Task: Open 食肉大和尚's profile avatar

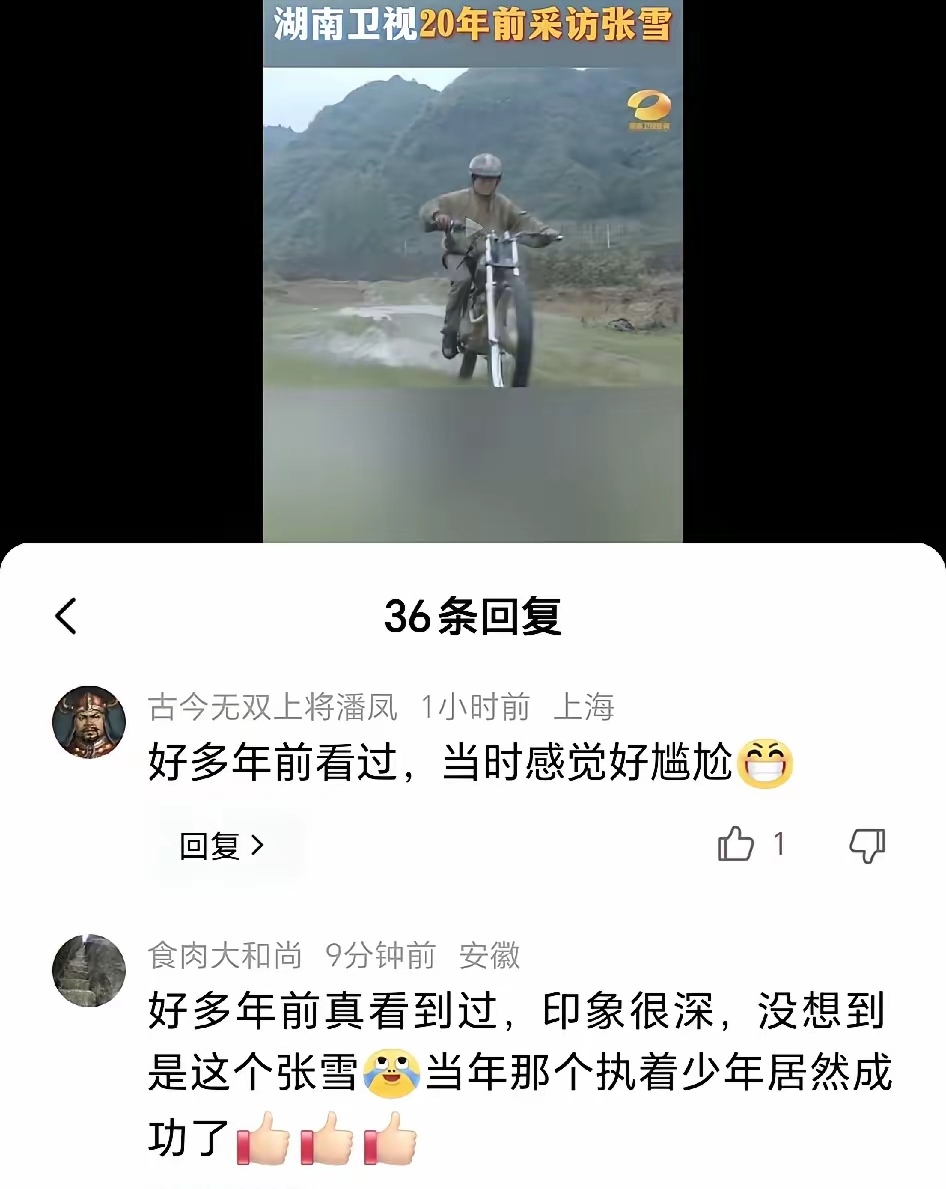Action: coord(89,970)
